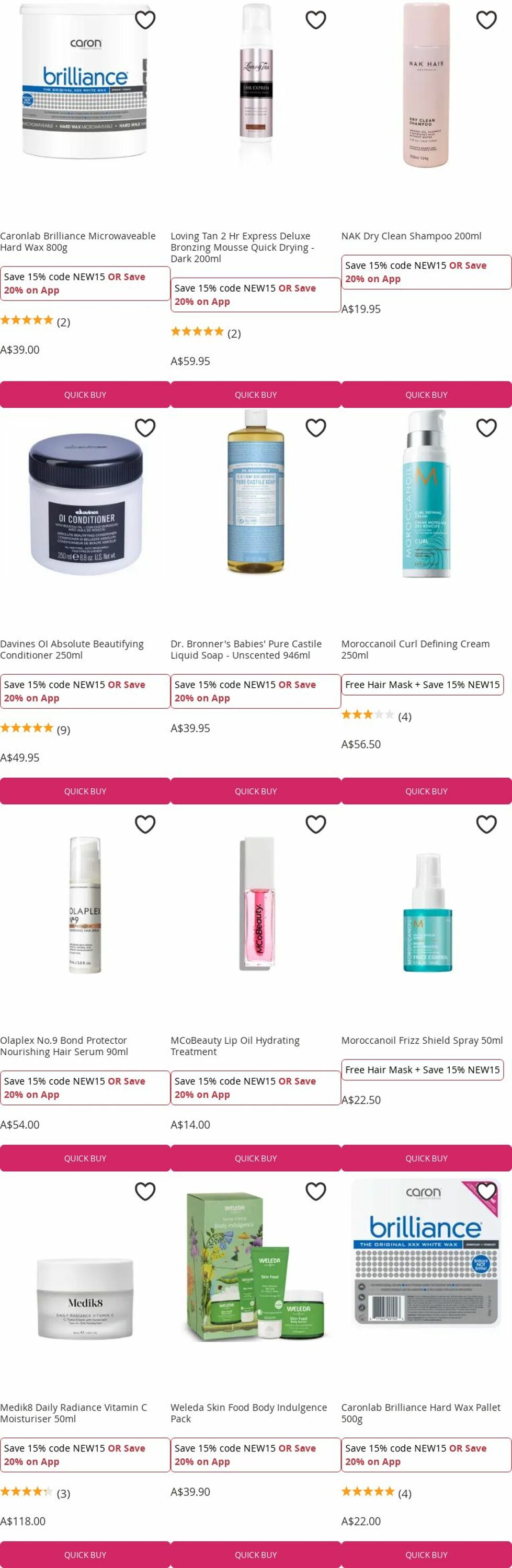512x1568 pixels.
Task: Quick buy Weleda Skin Food Body Indulgence Pack
Action: click(256, 1554)
